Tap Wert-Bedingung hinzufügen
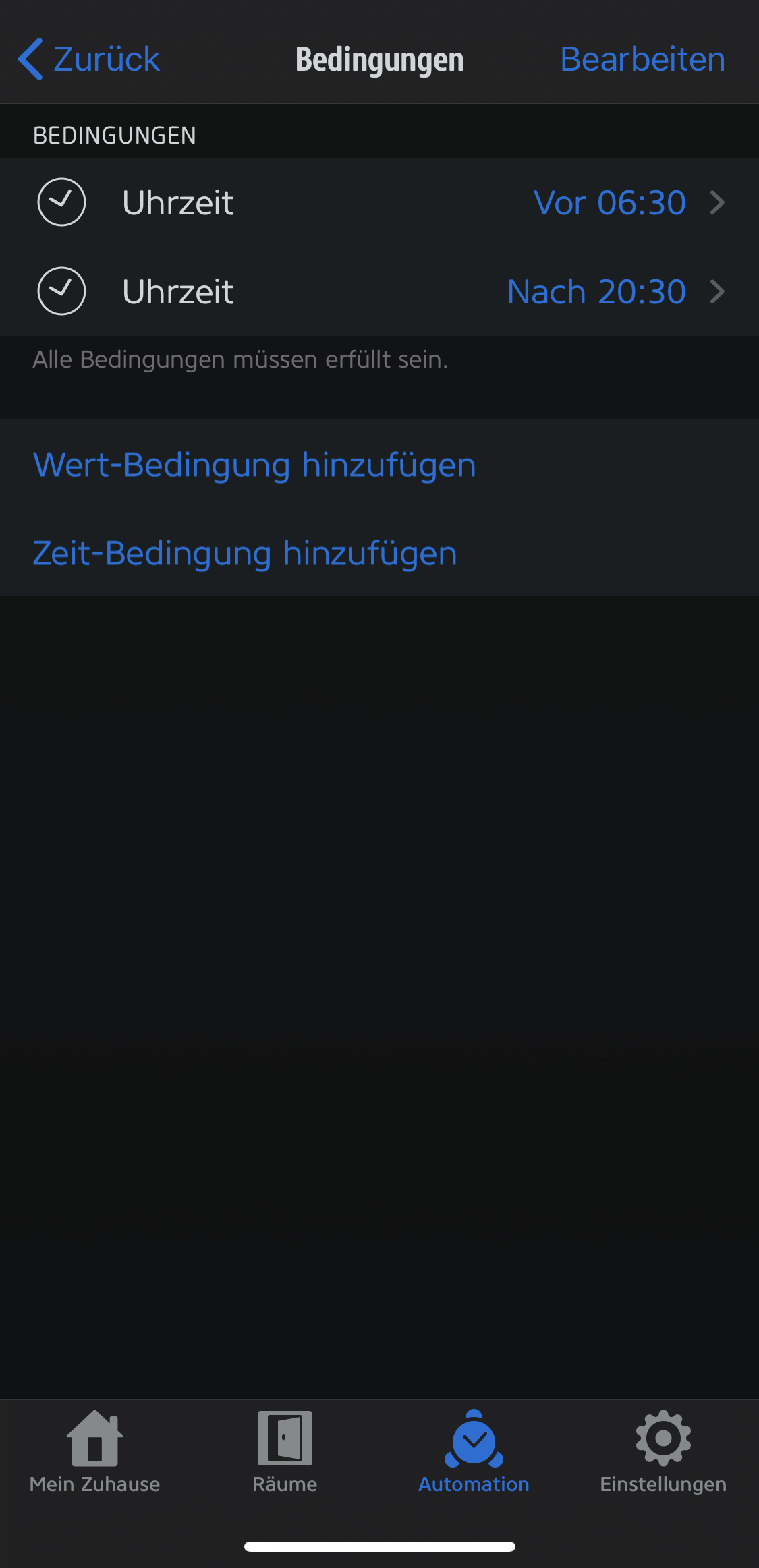Viewport: 759px width, 1568px height. [x=254, y=465]
